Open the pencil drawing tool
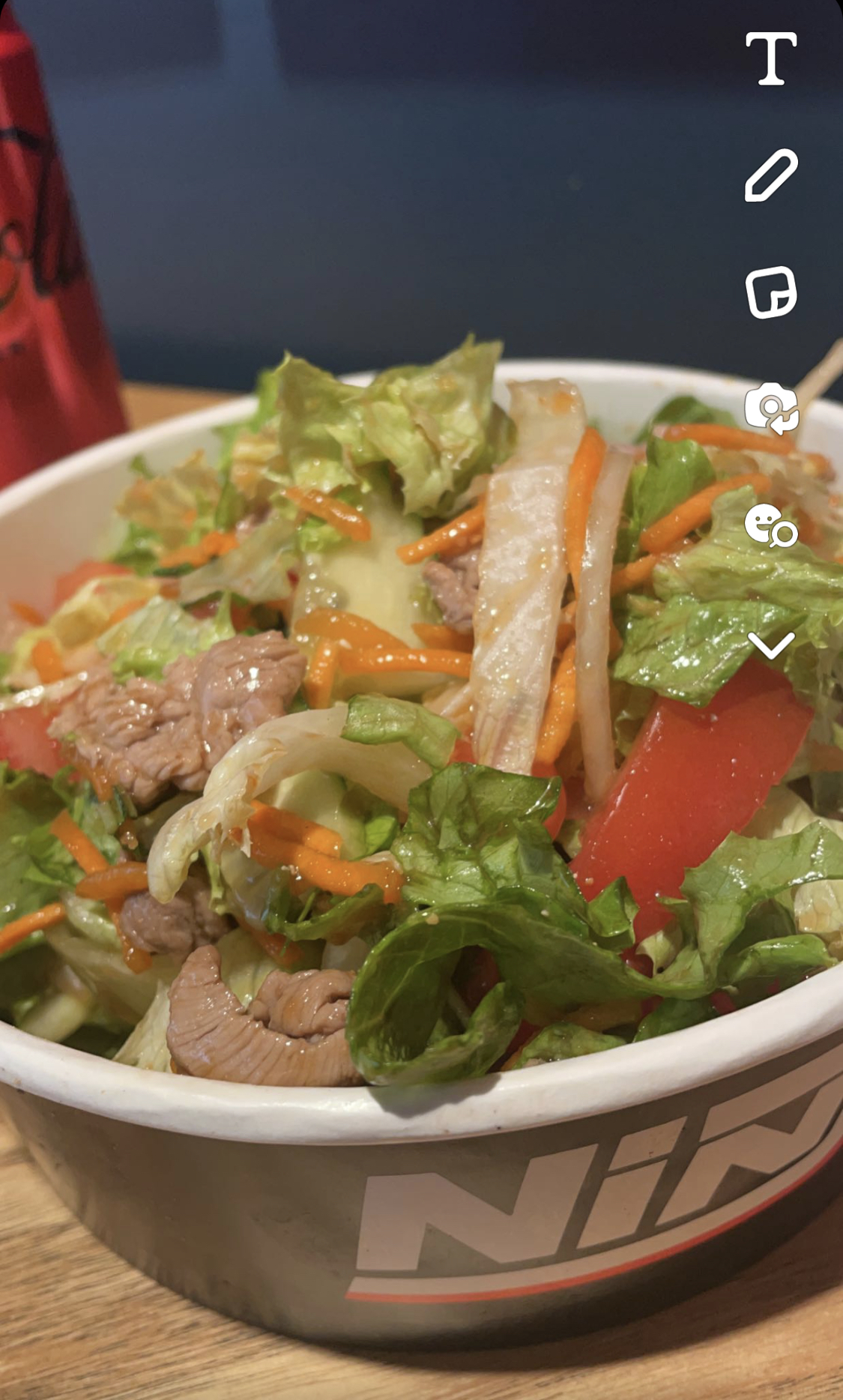This screenshot has height=1400, width=843. tap(770, 175)
